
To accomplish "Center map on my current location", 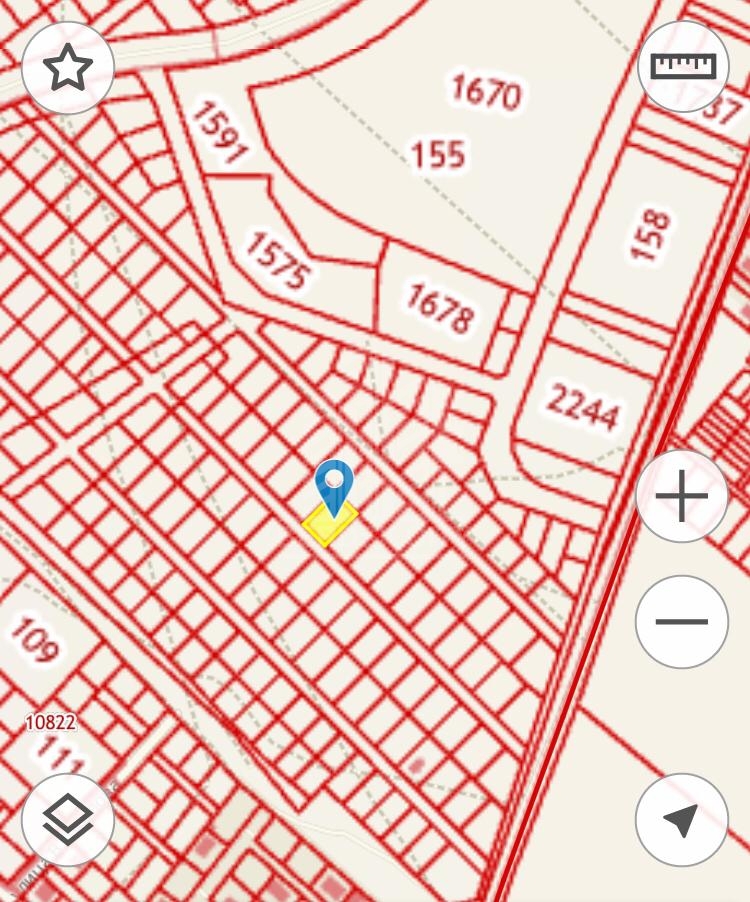I will coord(682,820).
